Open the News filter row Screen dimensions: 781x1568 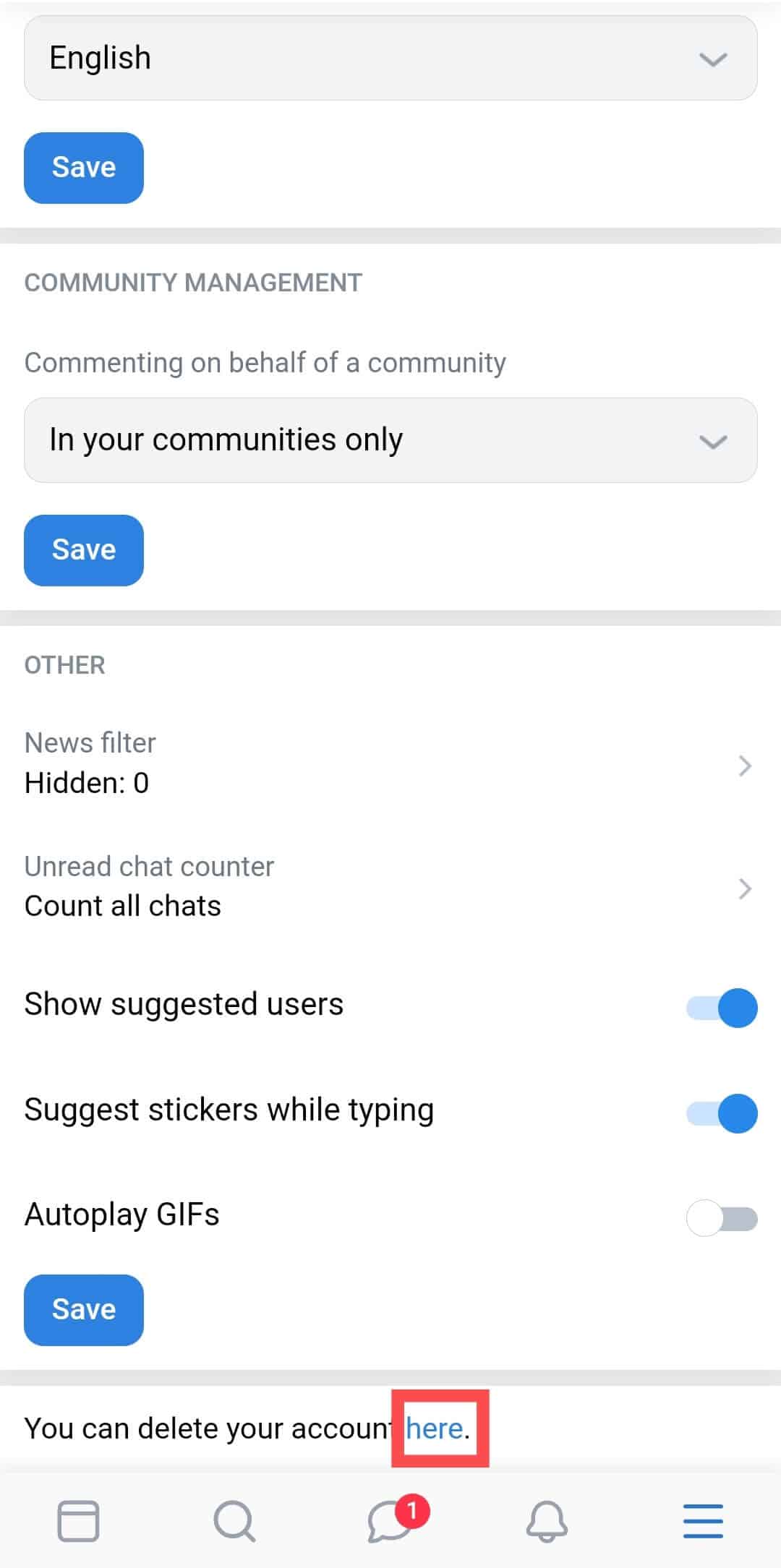point(390,764)
